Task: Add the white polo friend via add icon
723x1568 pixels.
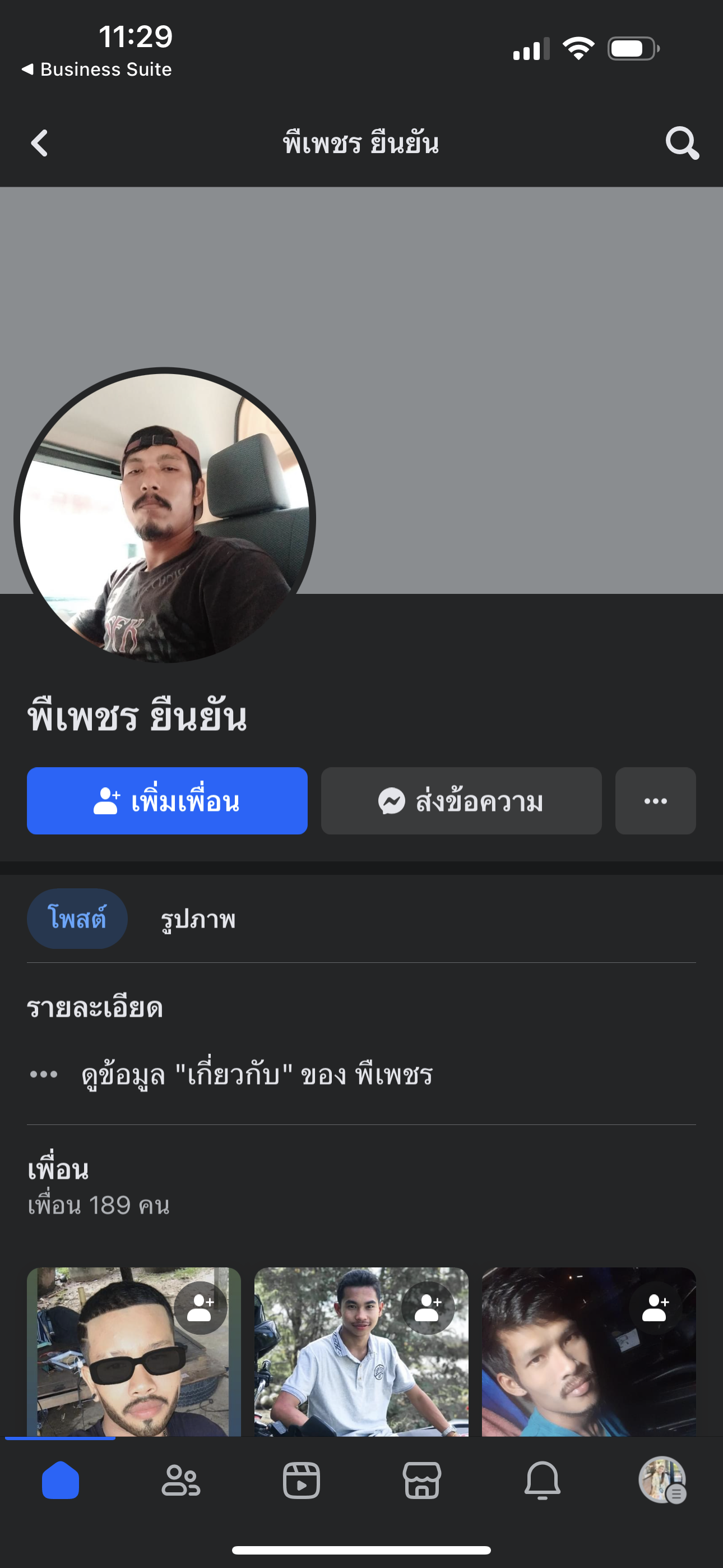Action: point(428,1308)
